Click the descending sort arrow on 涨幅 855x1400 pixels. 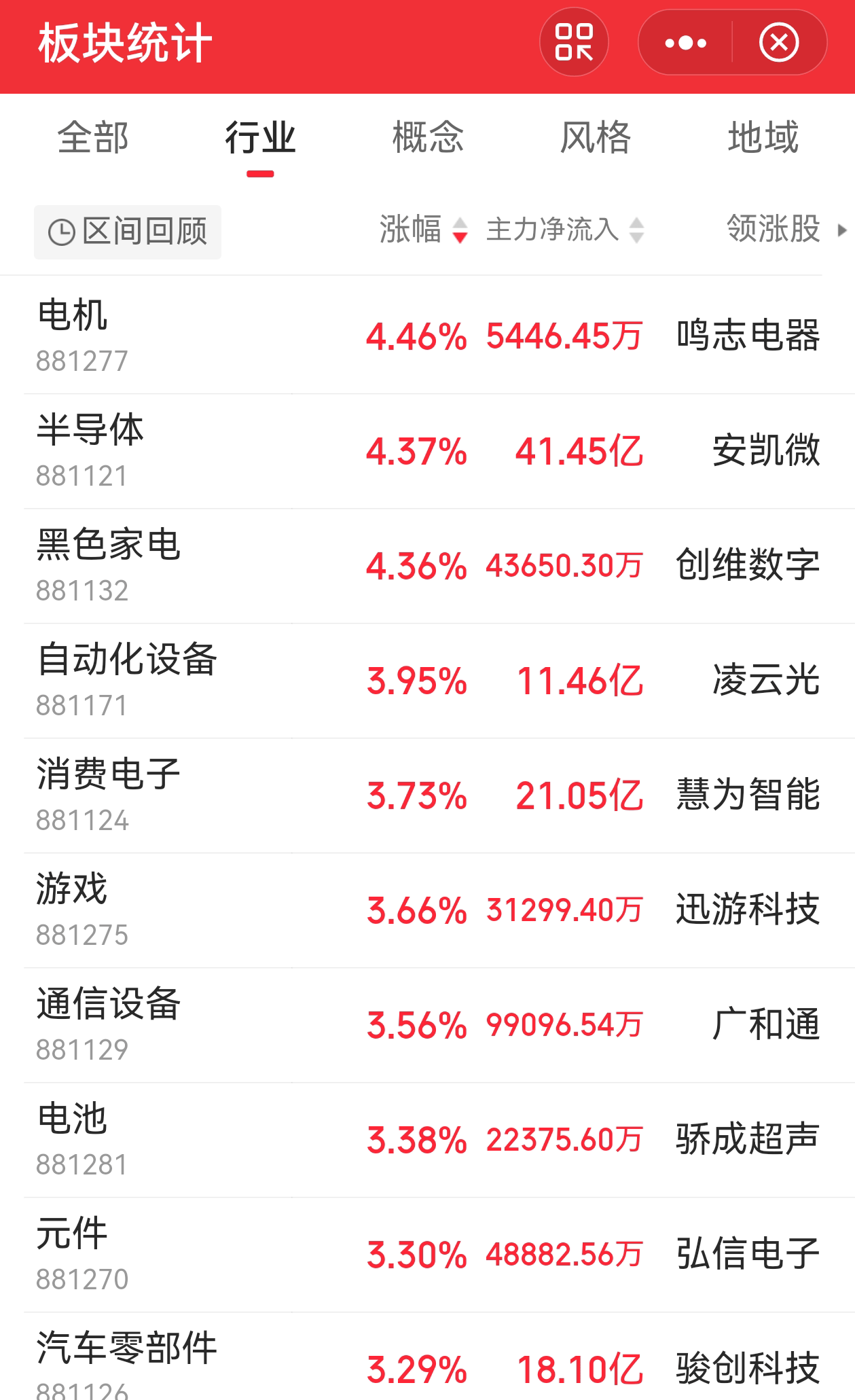[459, 238]
